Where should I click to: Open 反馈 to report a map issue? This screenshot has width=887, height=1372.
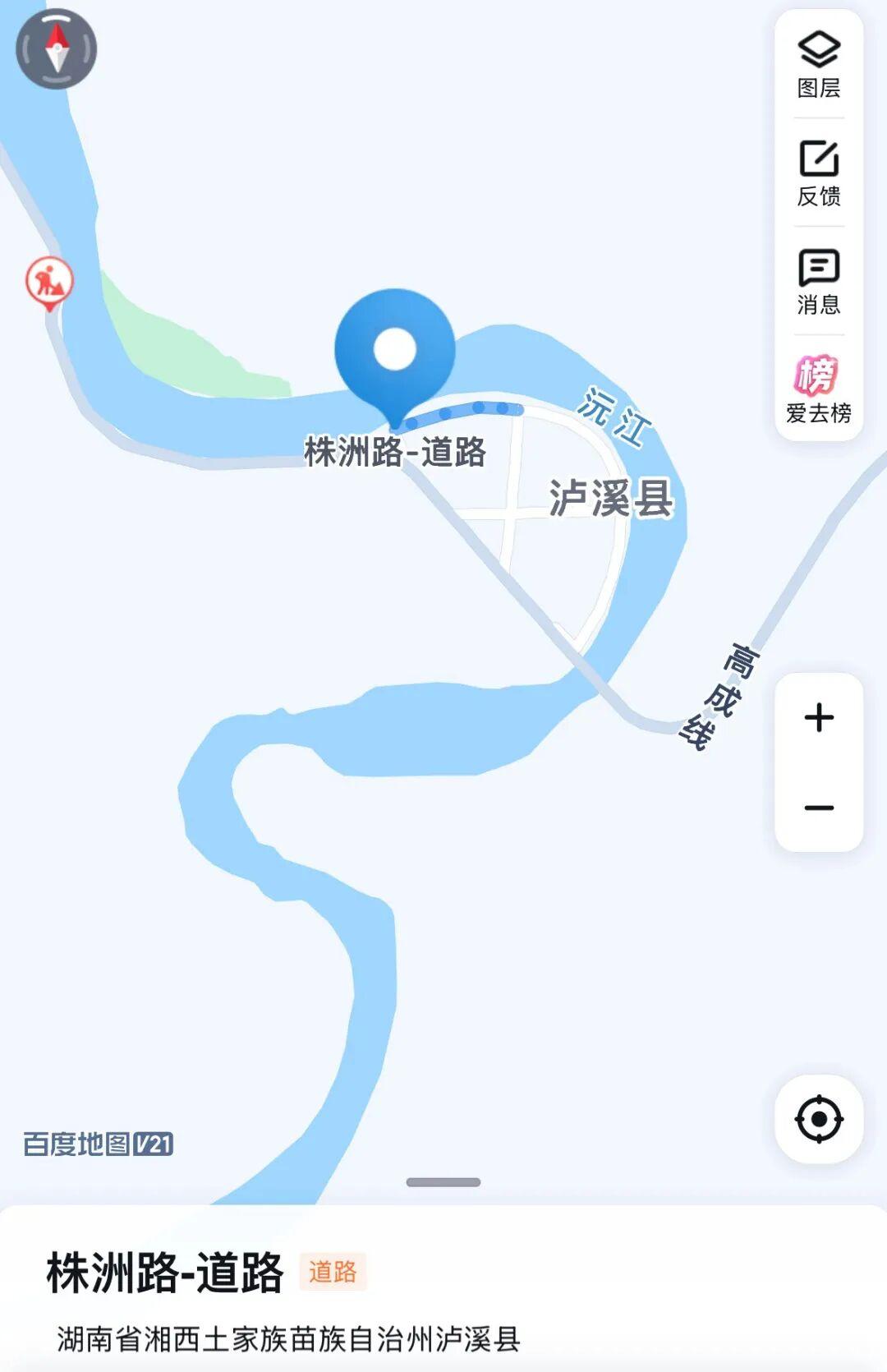(x=819, y=173)
